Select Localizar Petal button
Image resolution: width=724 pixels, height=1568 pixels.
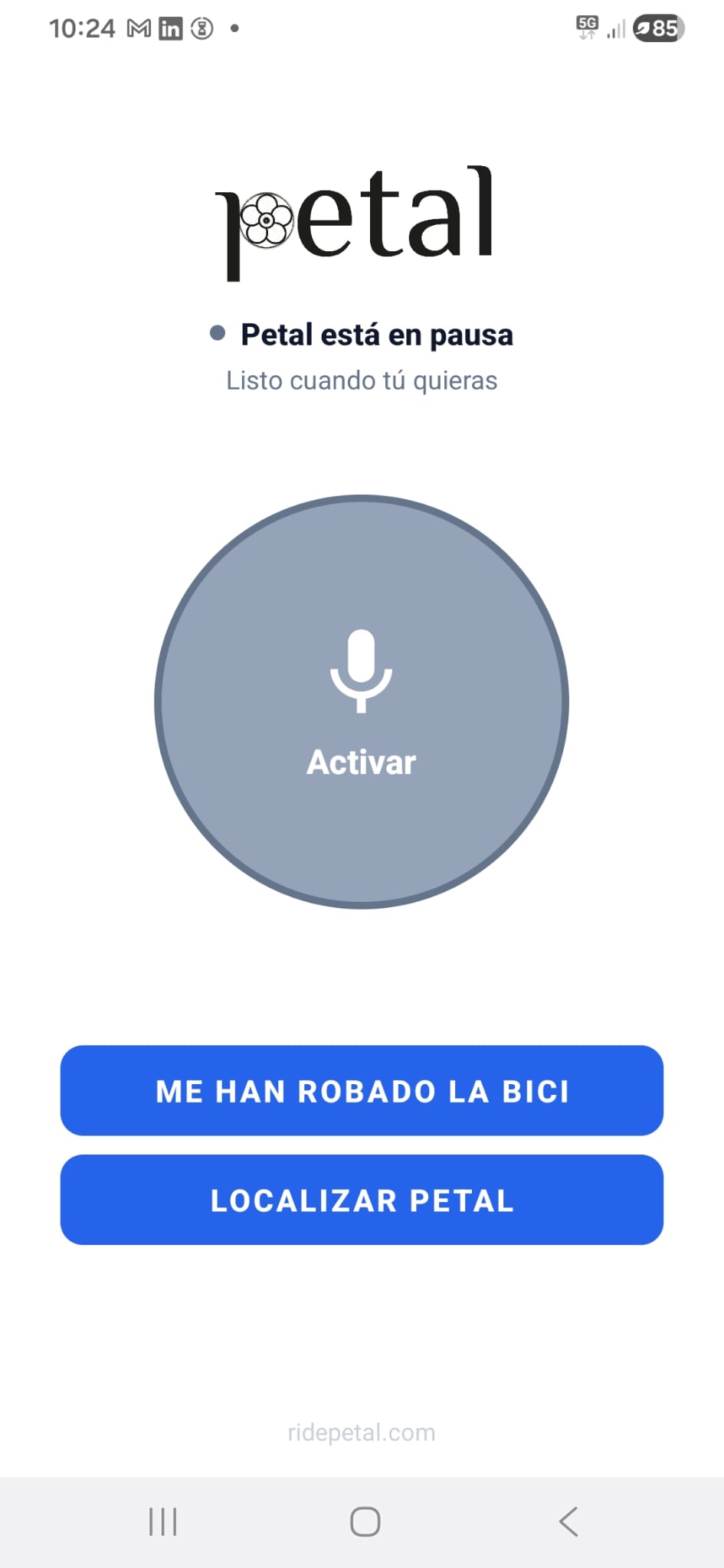(x=362, y=1200)
